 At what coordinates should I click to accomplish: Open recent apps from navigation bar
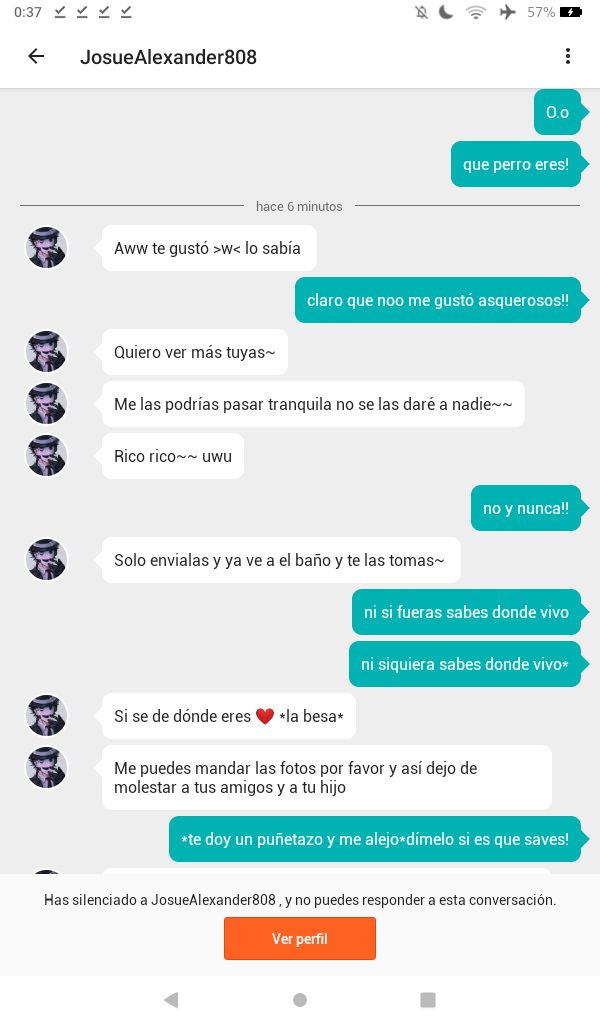coord(428,999)
